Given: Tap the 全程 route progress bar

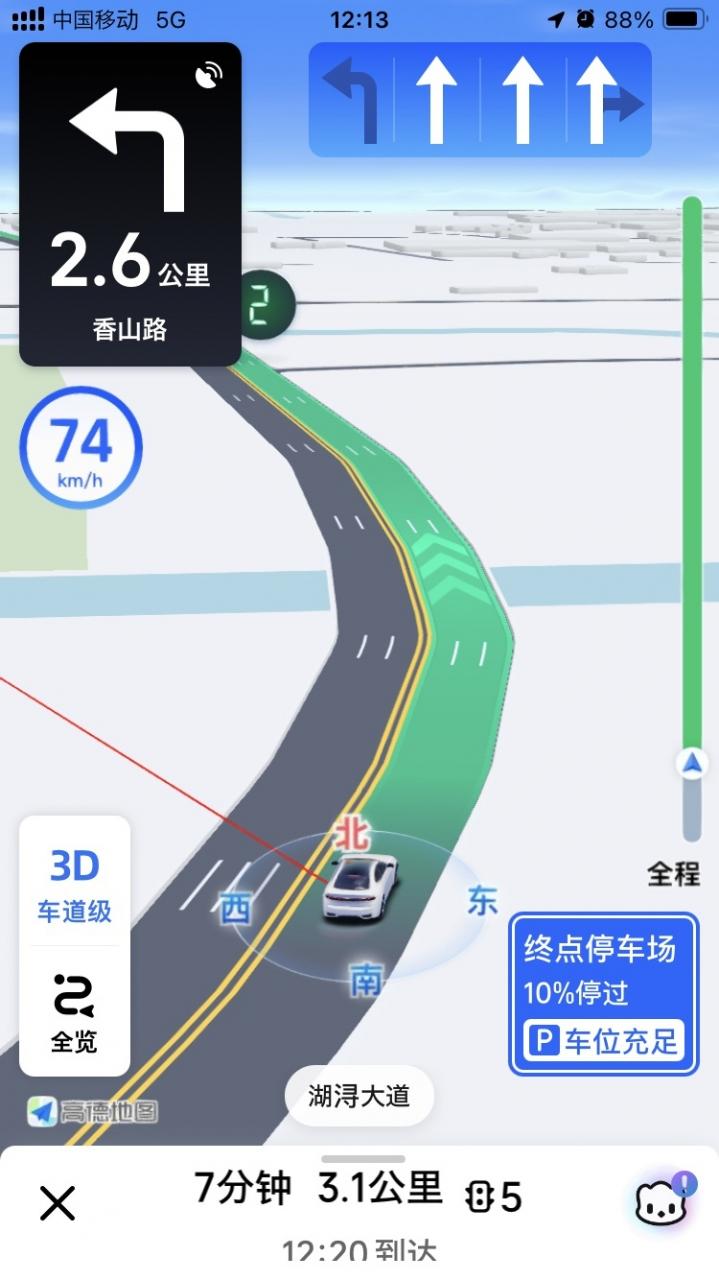Looking at the screenshot, I should pyautogui.click(x=692, y=520).
